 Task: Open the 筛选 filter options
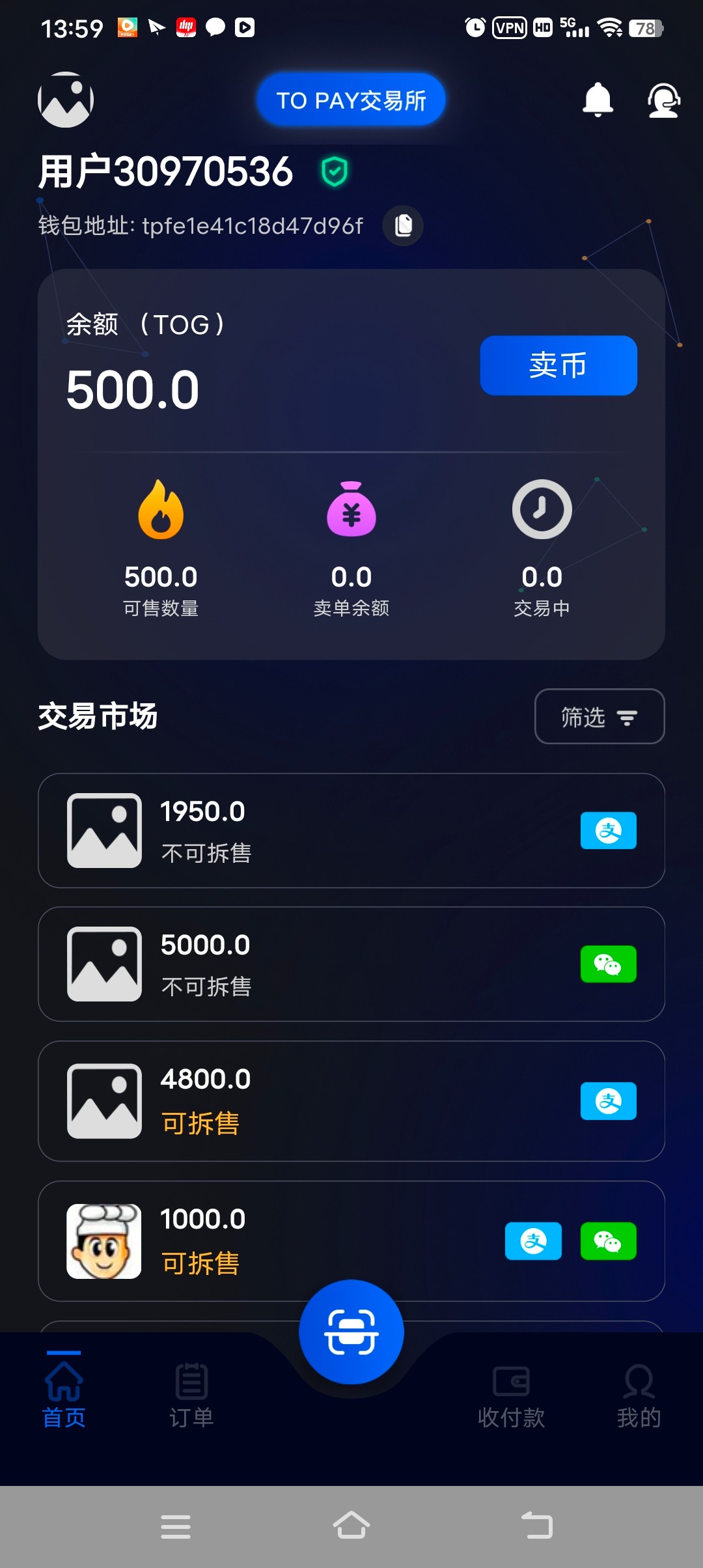tap(598, 716)
